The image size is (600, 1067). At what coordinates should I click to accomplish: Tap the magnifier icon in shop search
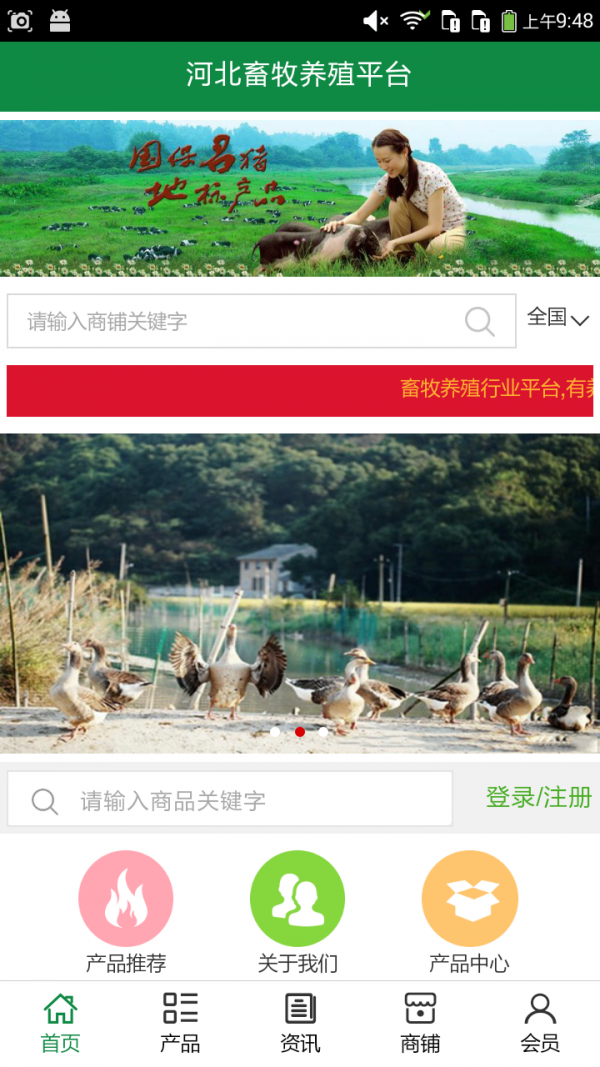480,321
